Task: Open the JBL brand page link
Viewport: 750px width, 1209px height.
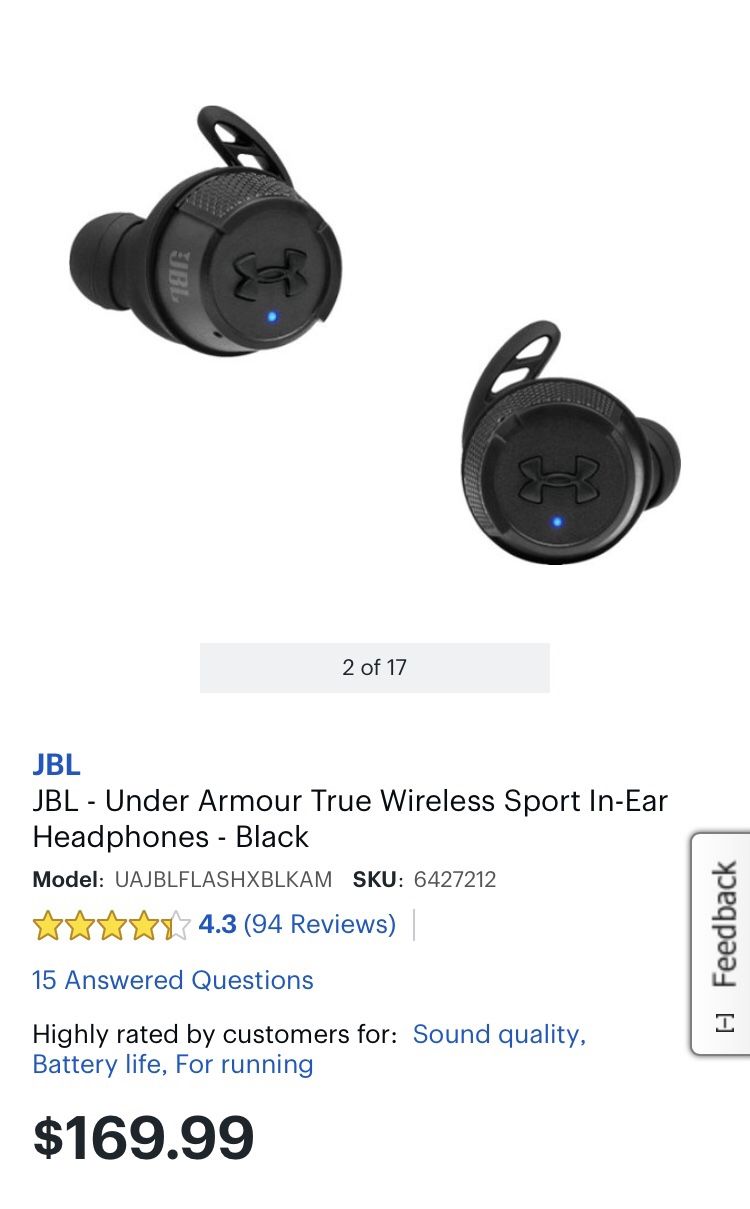Action: [55, 764]
